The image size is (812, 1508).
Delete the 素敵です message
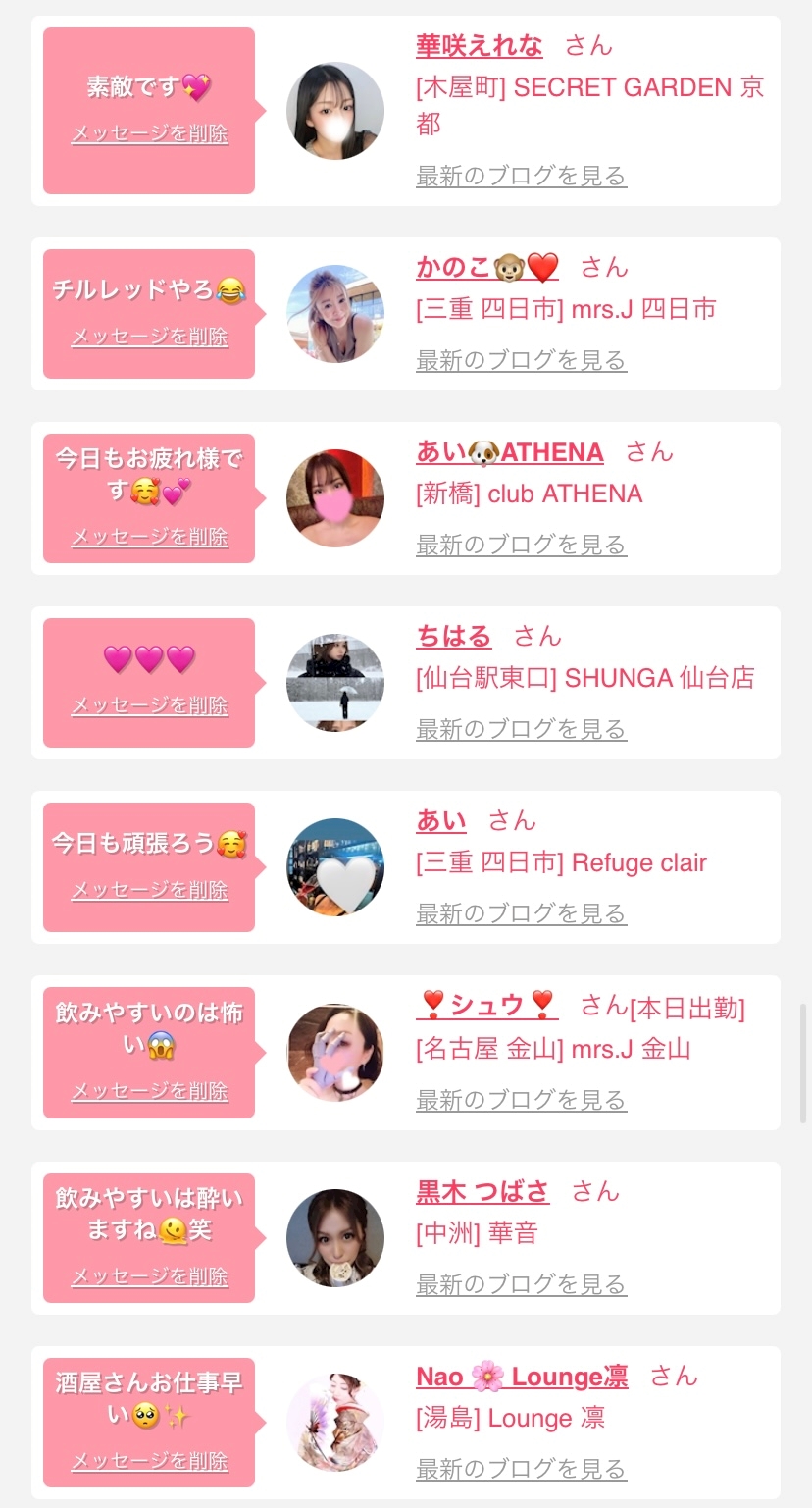[149, 134]
